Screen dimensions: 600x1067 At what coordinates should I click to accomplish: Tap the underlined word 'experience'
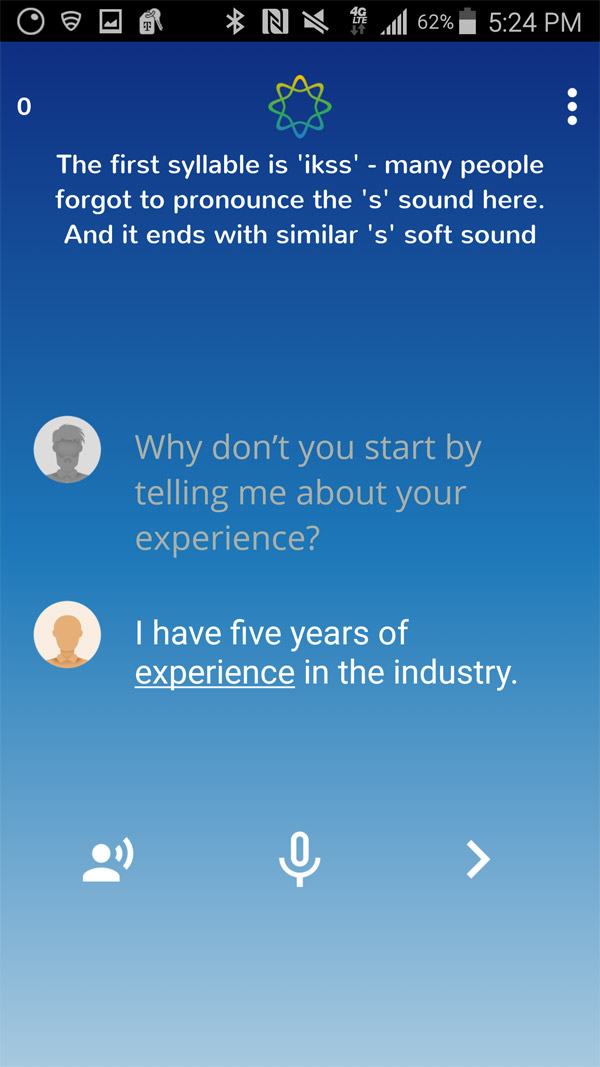[x=215, y=673]
